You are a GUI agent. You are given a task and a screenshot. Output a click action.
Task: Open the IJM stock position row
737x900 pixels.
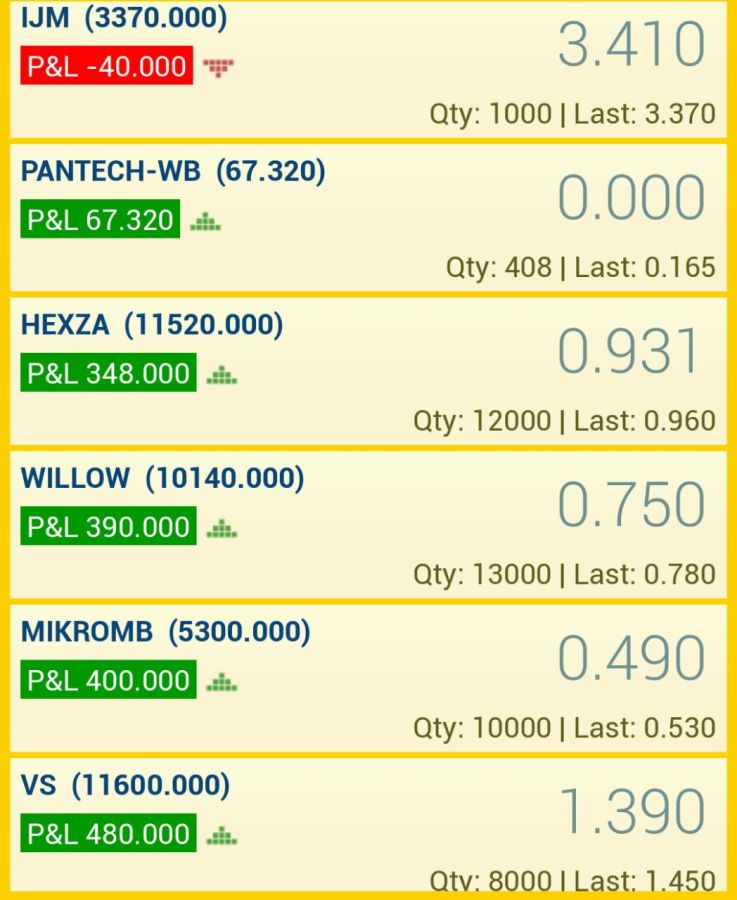[x=368, y=68]
